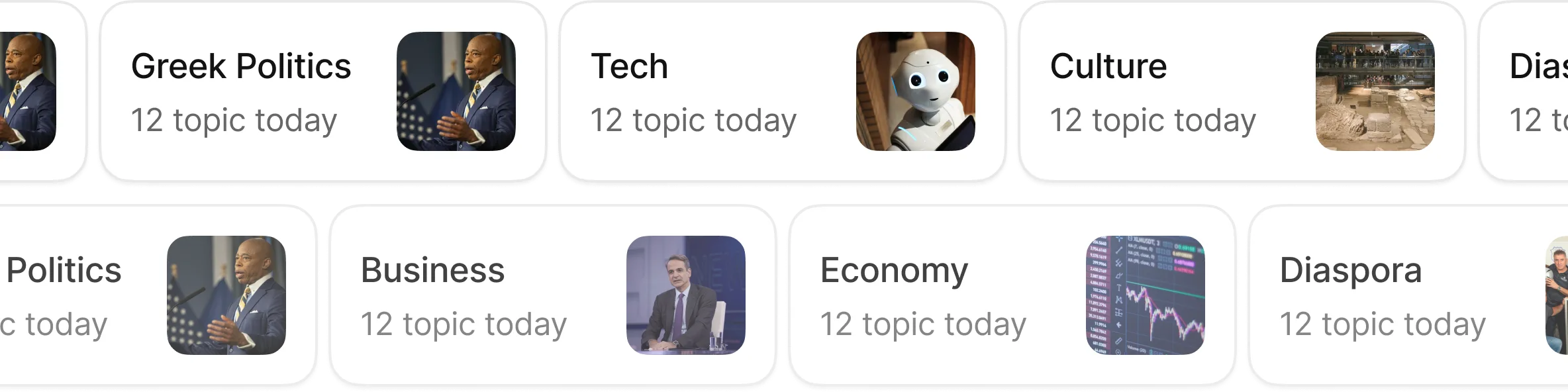Open the card titled Diaspora in full
The image size is (1568, 392).
(1408, 295)
